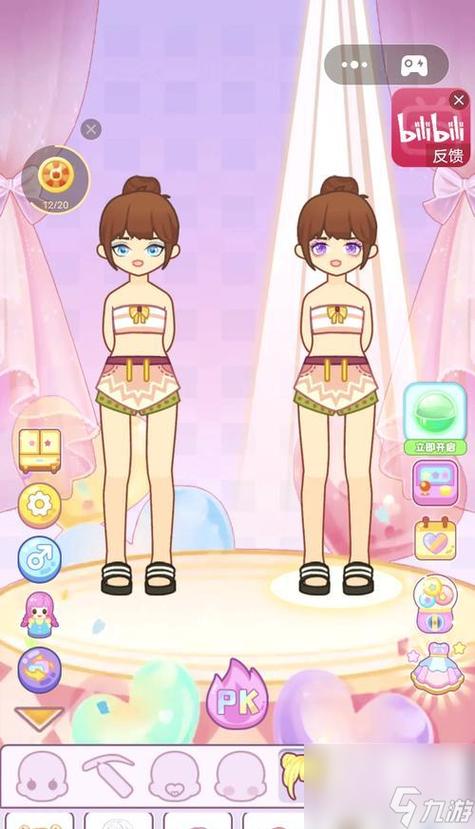Collapse the side menu with down arrow
Viewport: 475px width, 829px height.
(39, 719)
